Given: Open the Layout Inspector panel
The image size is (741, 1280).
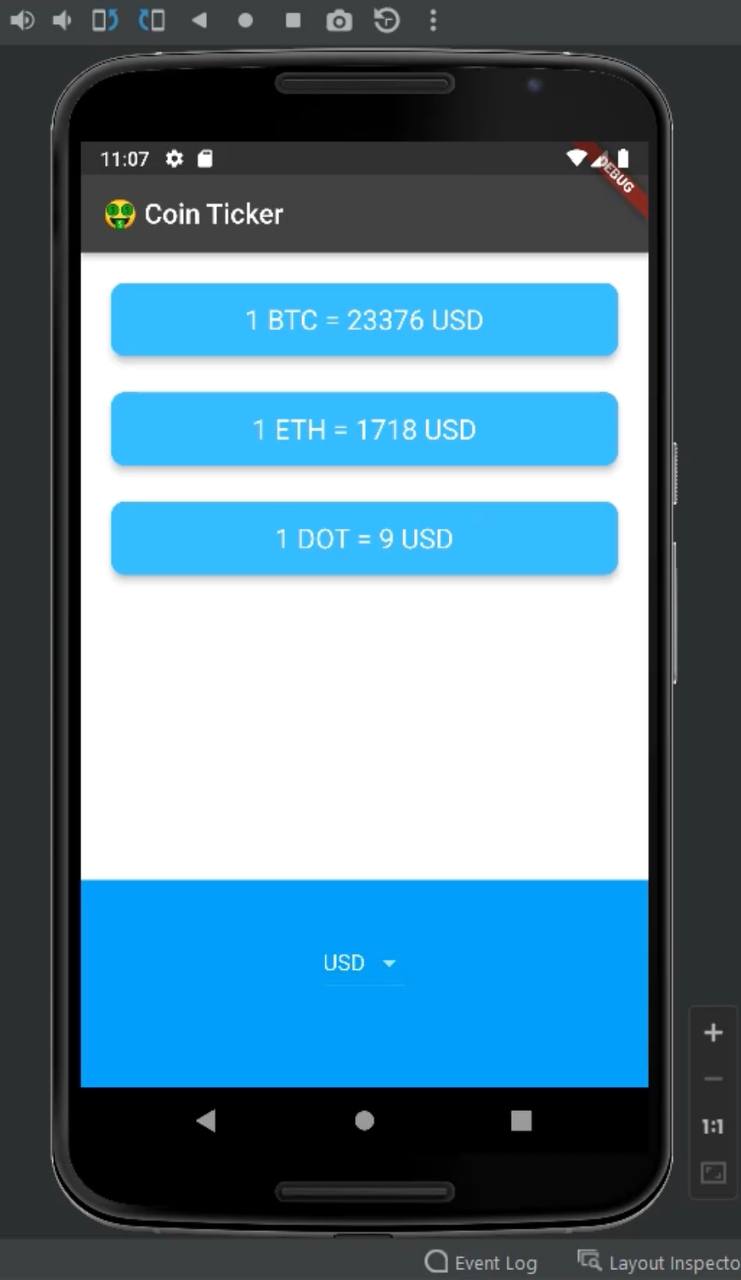Looking at the screenshot, I should click(659, 1263).
